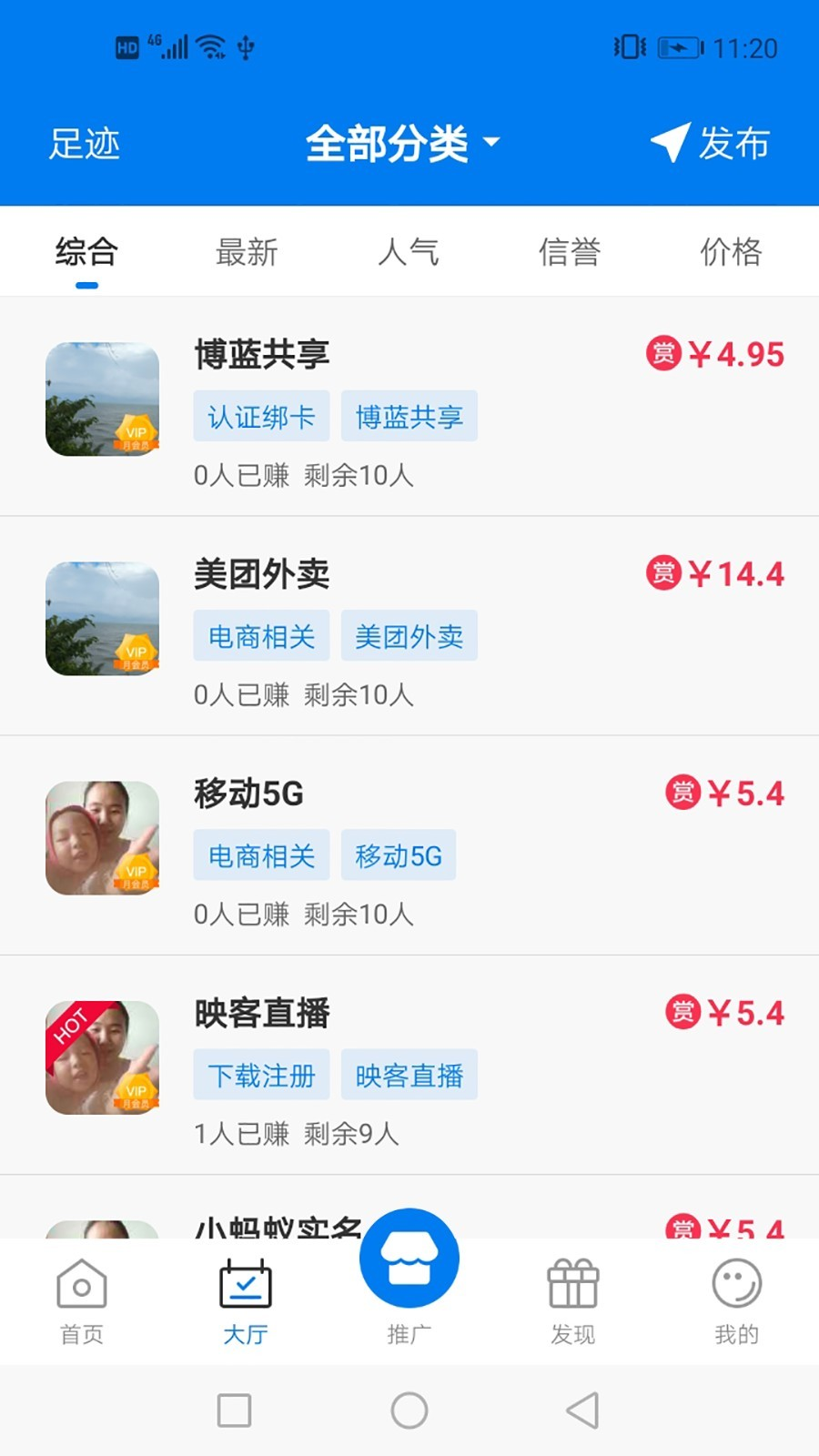Viewport: 819px width, 1456px height.
Task: Switch to the 发现 tab
Action: 573,1301
